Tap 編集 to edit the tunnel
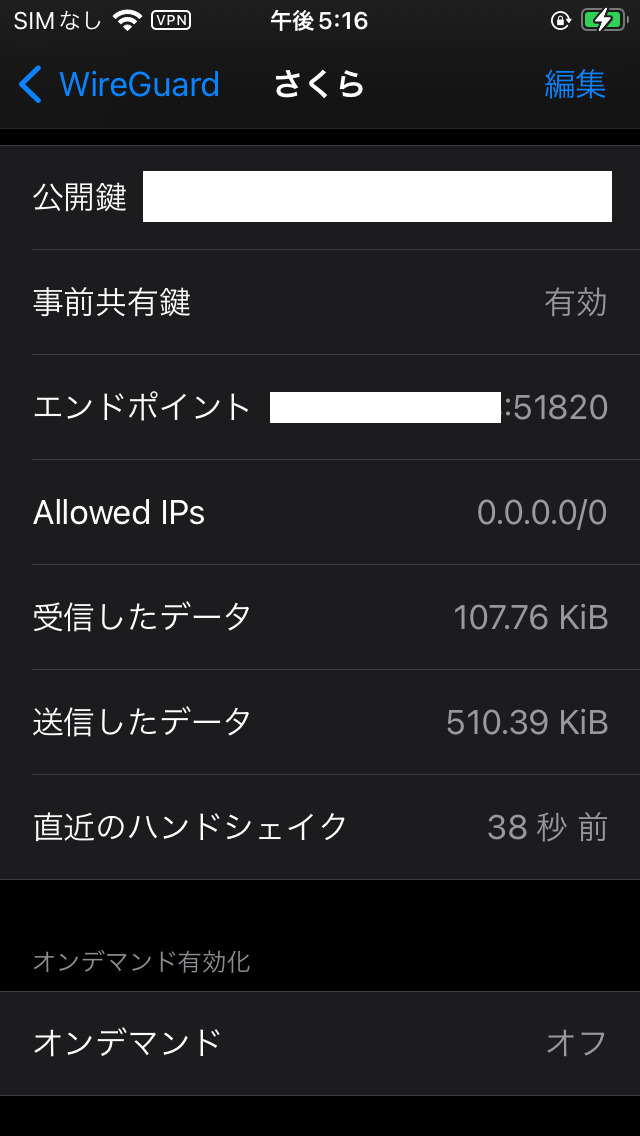This screenshot has height=1136, width=640. [x=575, y=85]
